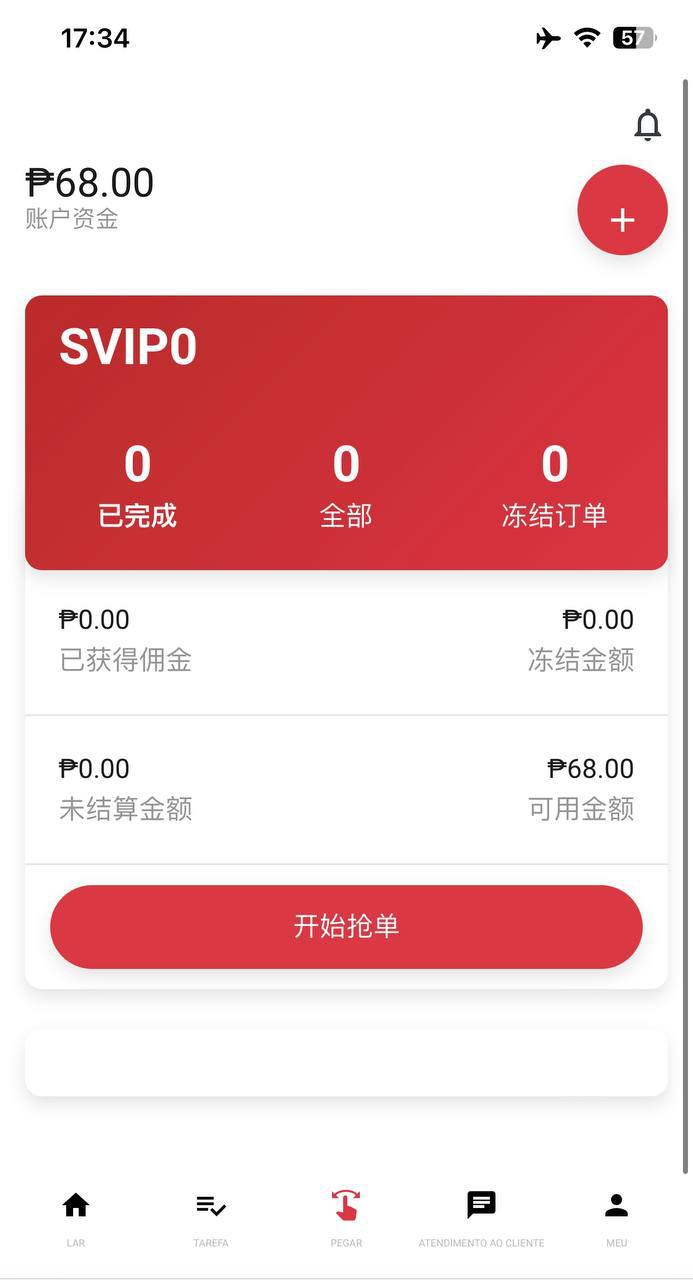Open the MEU profile tab
693x1280 pixels.
tap(616, 1217)
